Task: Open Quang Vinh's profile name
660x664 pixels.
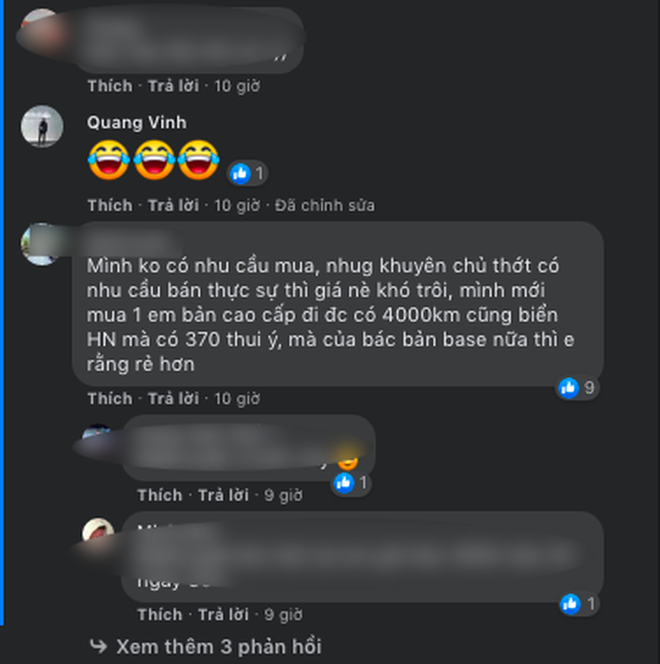Action: 137,122
